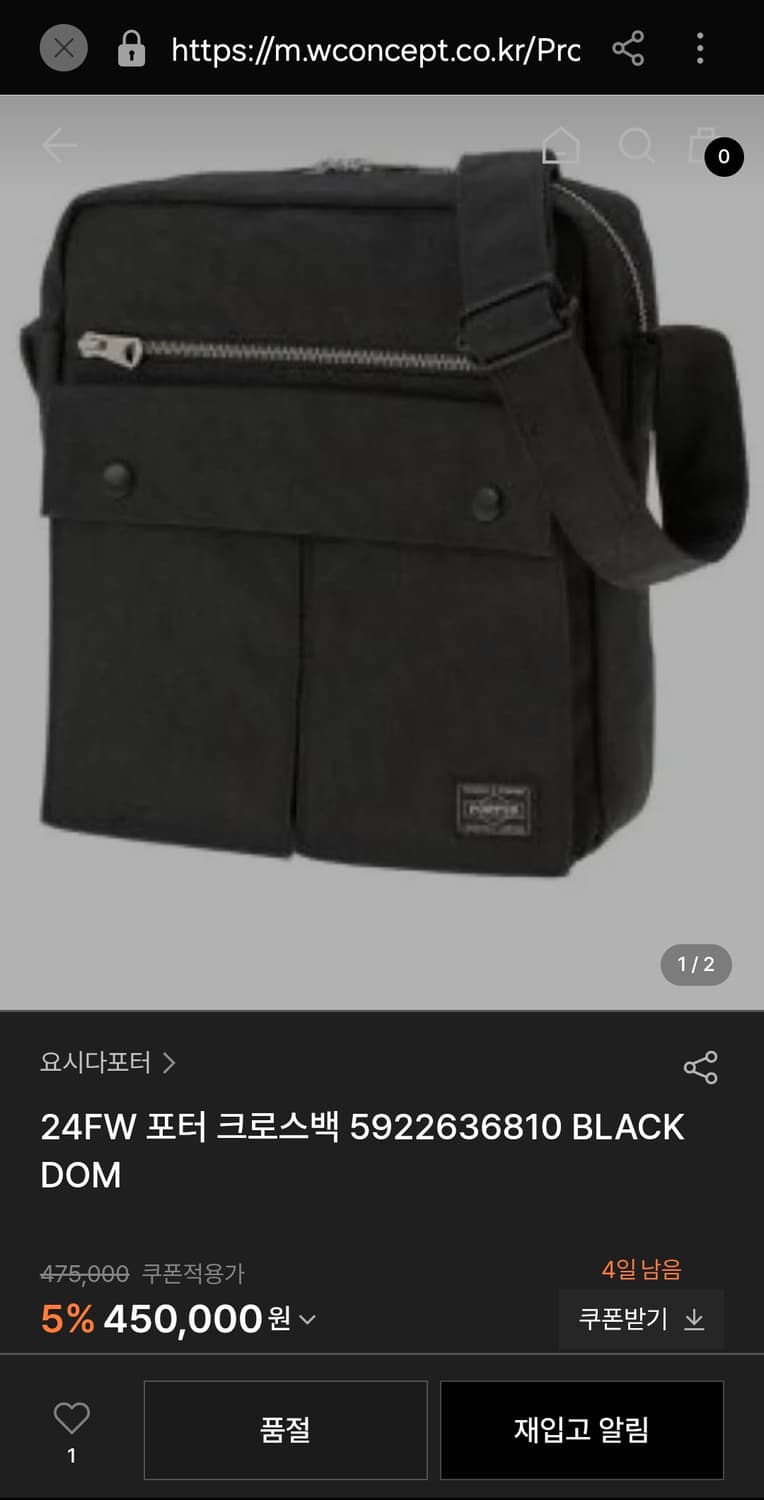764x1500 pixels.
Task: Tap the 1/2 image counter indicator
Action: point(695,964)
